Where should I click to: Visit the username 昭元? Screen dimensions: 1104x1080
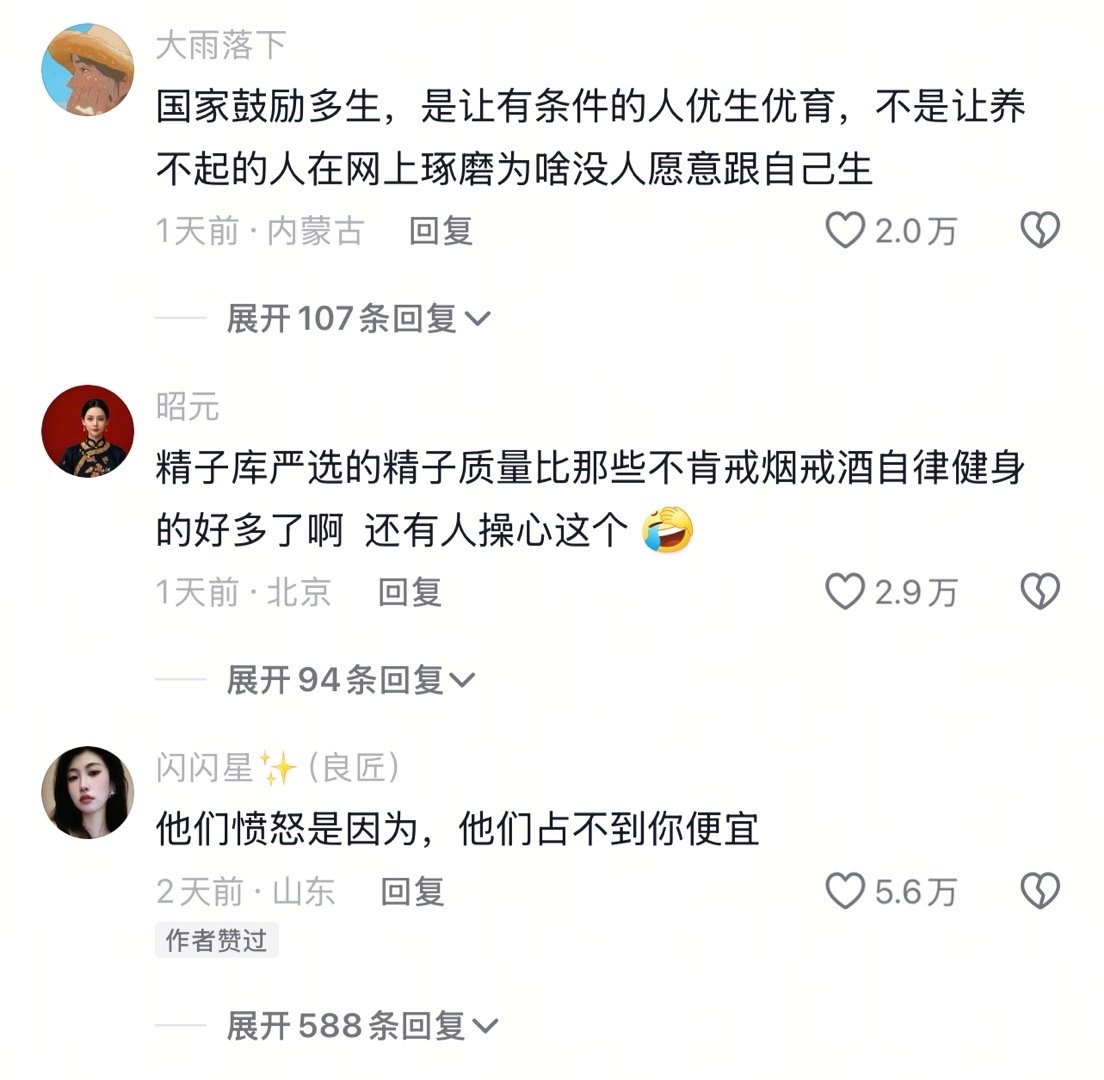[187, 407]
